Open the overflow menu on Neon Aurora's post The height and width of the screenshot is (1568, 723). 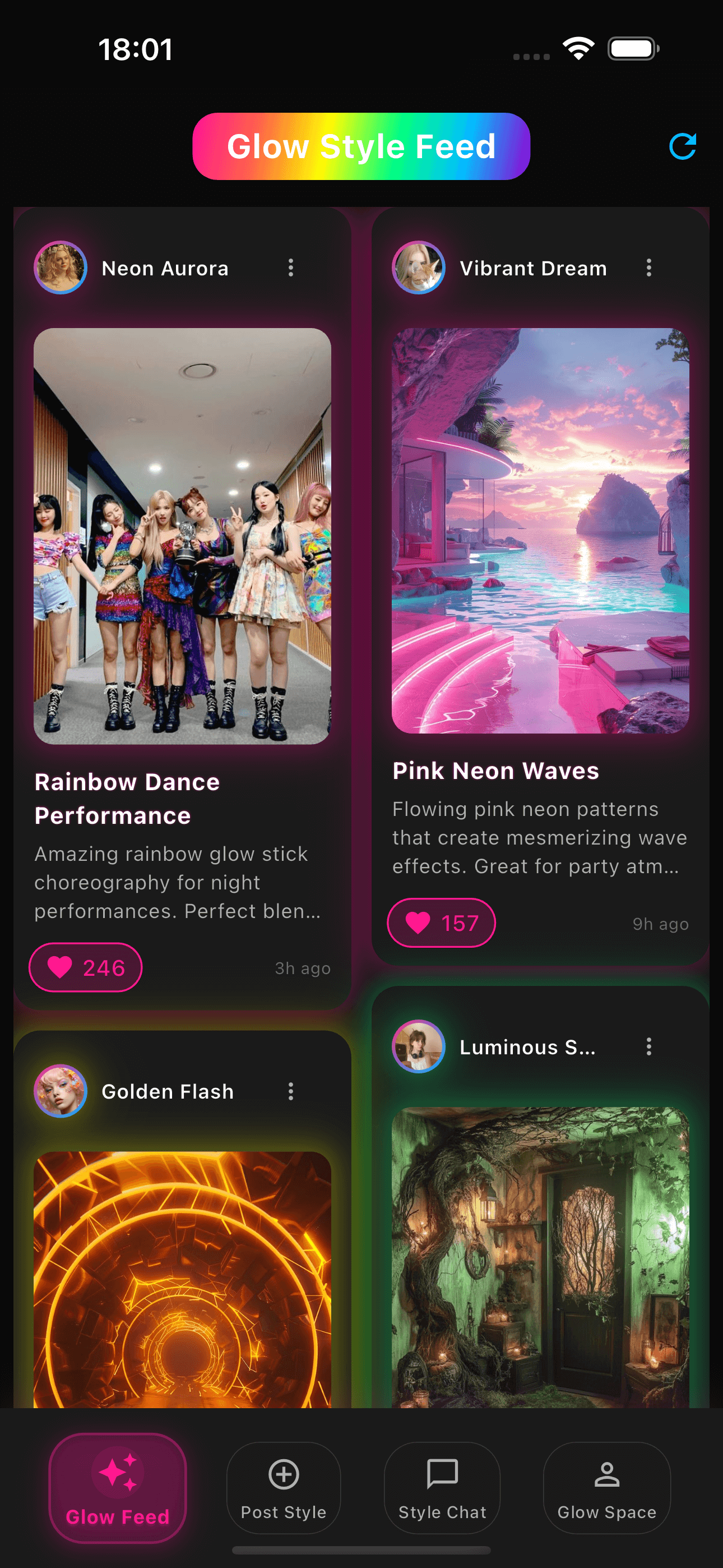pyautogui.click(x=291, y=267)
